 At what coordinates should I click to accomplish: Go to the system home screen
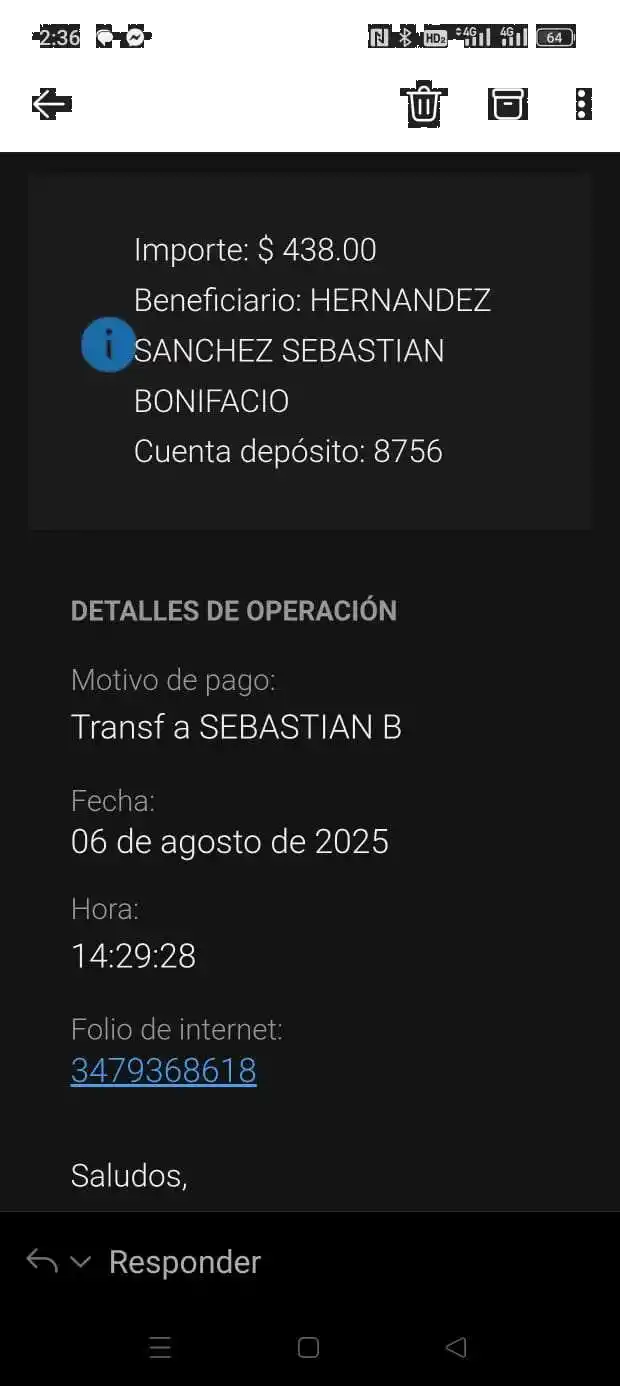(309, 1348)
